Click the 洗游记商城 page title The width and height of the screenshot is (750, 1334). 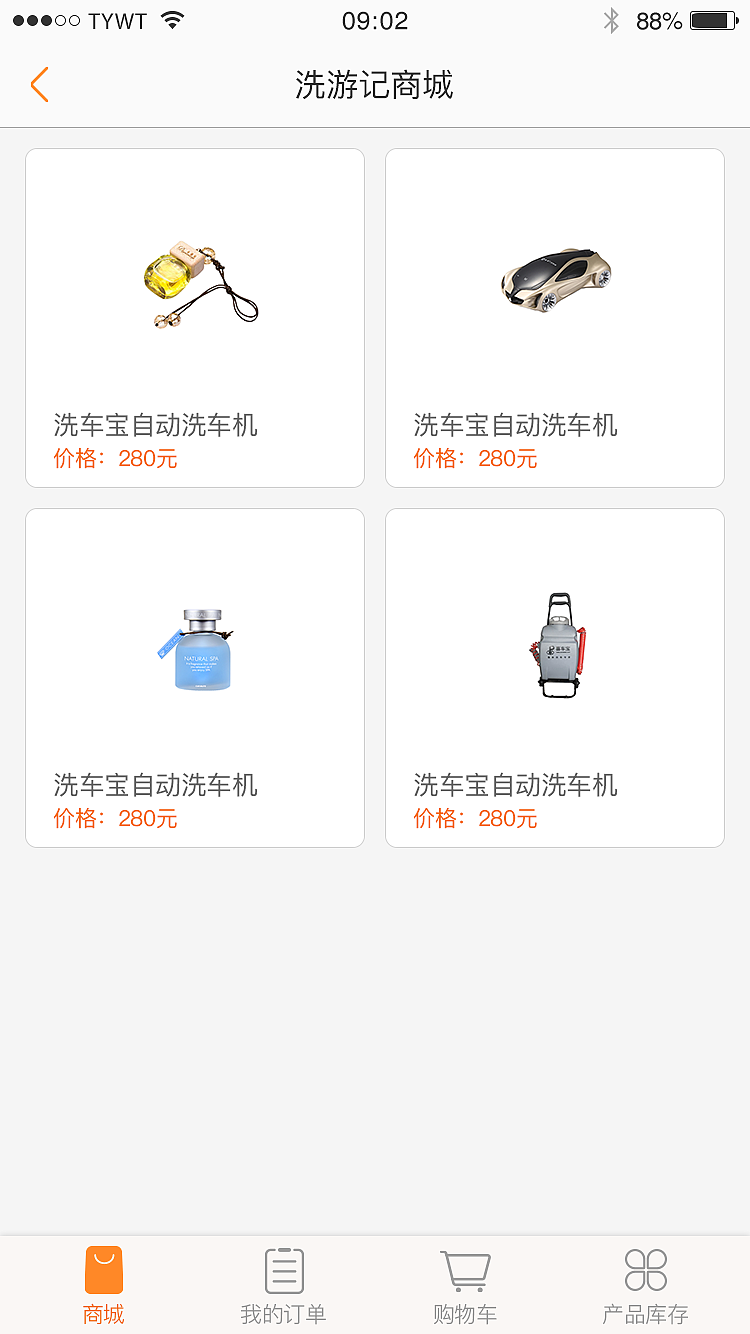click(x=375, y=86)
